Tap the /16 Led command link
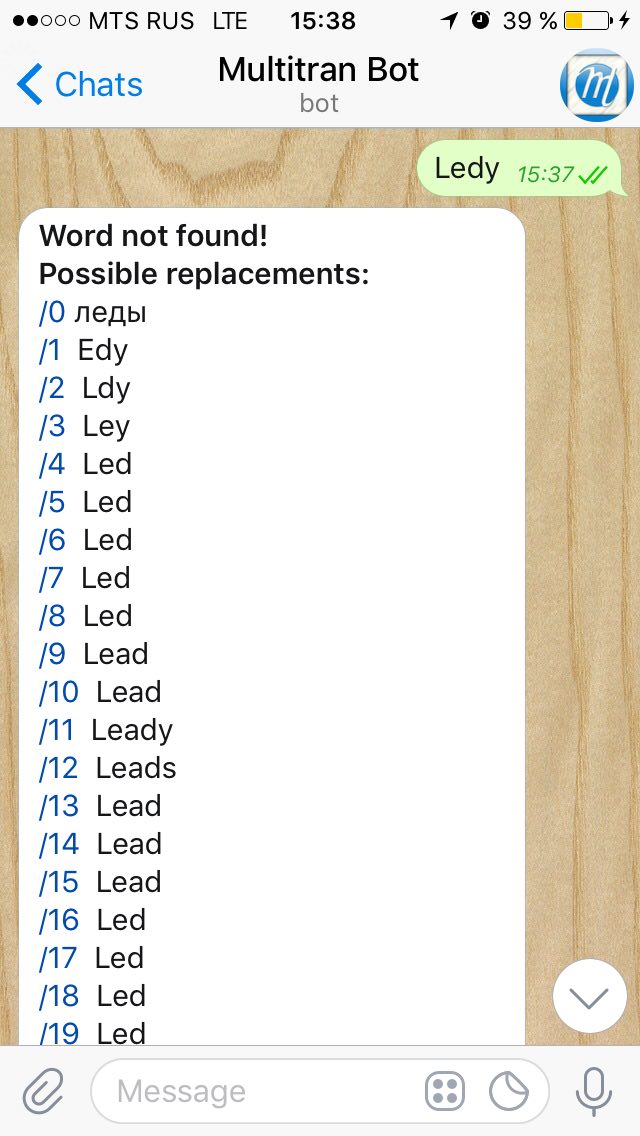The height and width of the screenshot is (1136, 640). pyautogui.click(x=59, y=920)
